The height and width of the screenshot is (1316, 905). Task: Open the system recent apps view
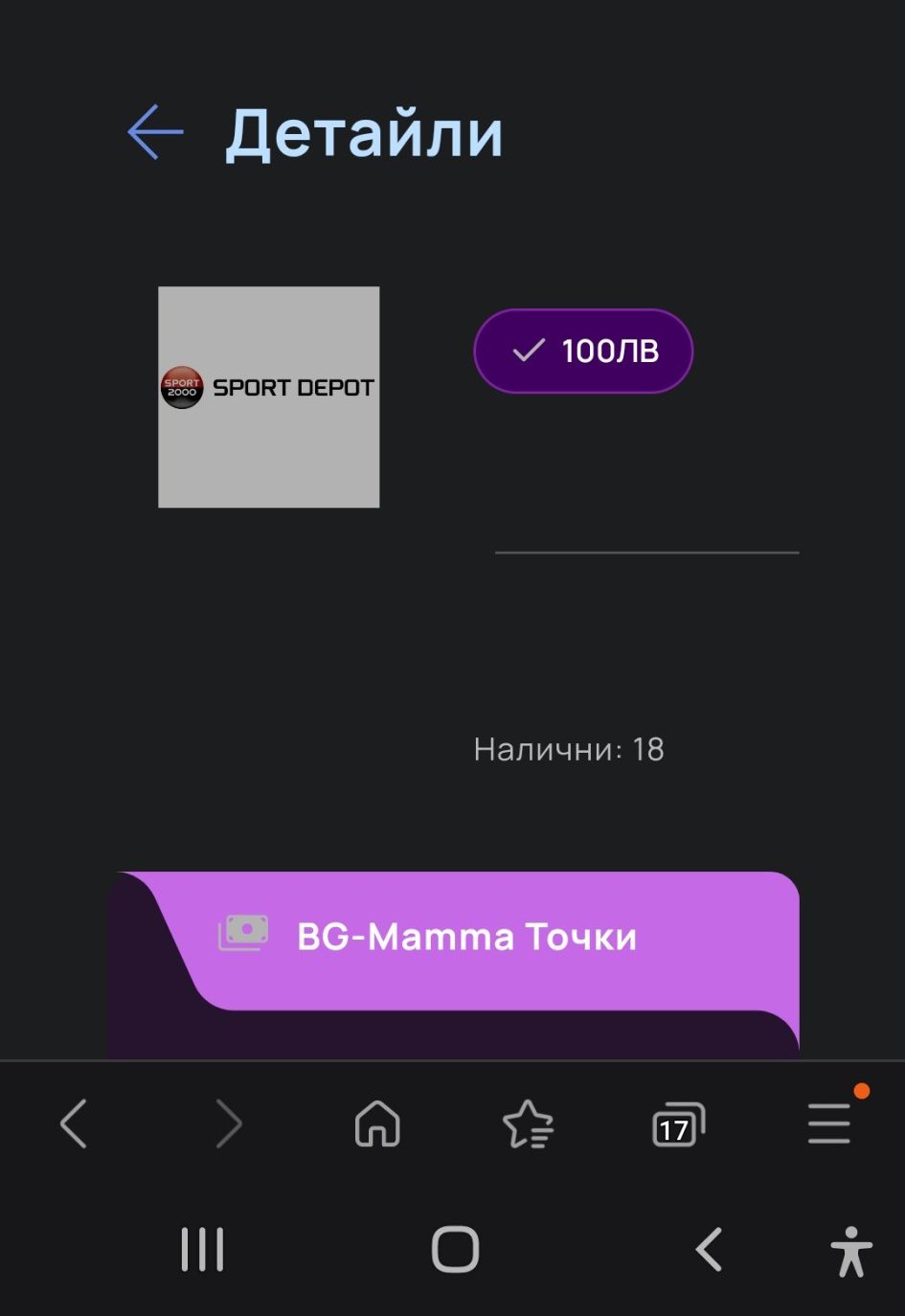click(202, 1250)
